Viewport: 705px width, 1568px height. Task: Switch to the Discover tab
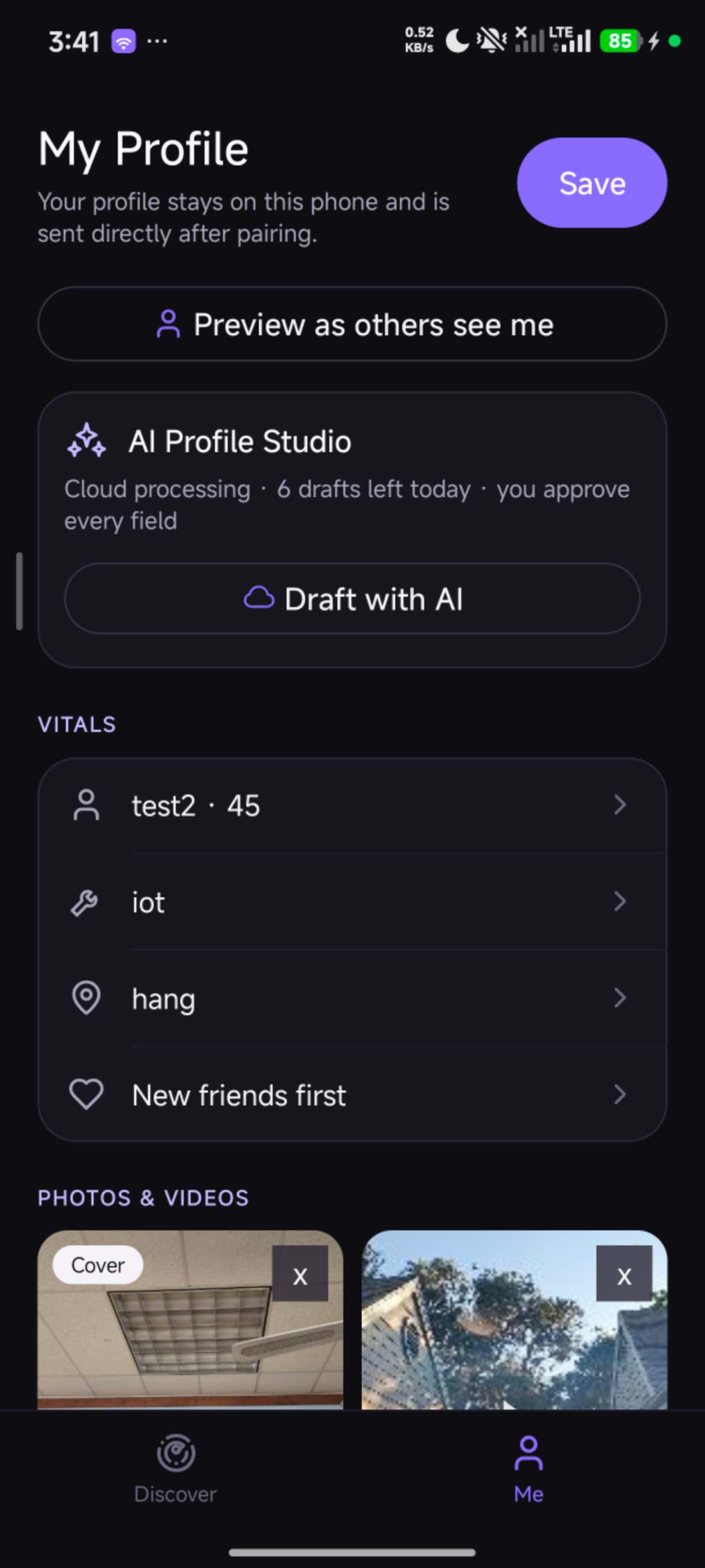pos(176,1469)
